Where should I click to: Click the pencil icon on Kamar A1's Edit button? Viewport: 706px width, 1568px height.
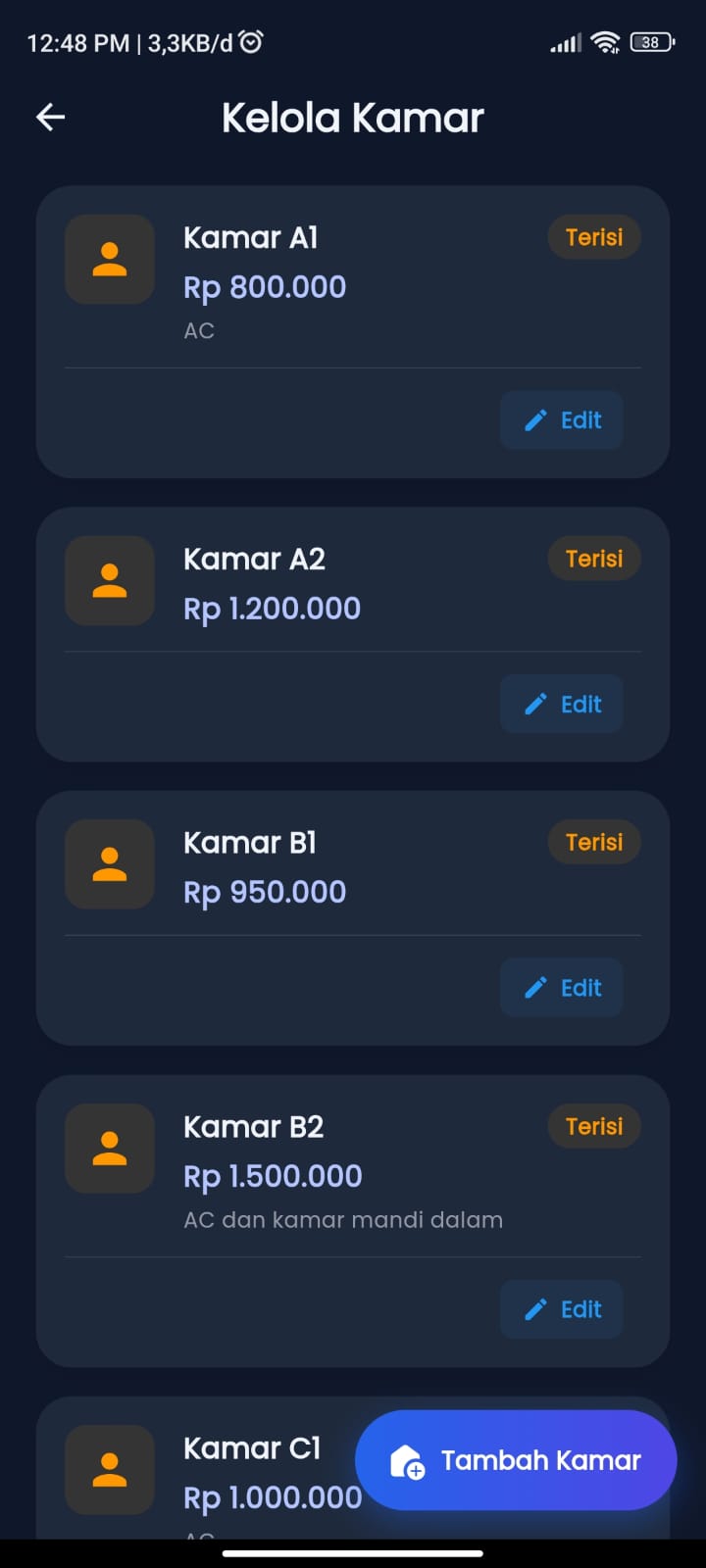[534, 419]
